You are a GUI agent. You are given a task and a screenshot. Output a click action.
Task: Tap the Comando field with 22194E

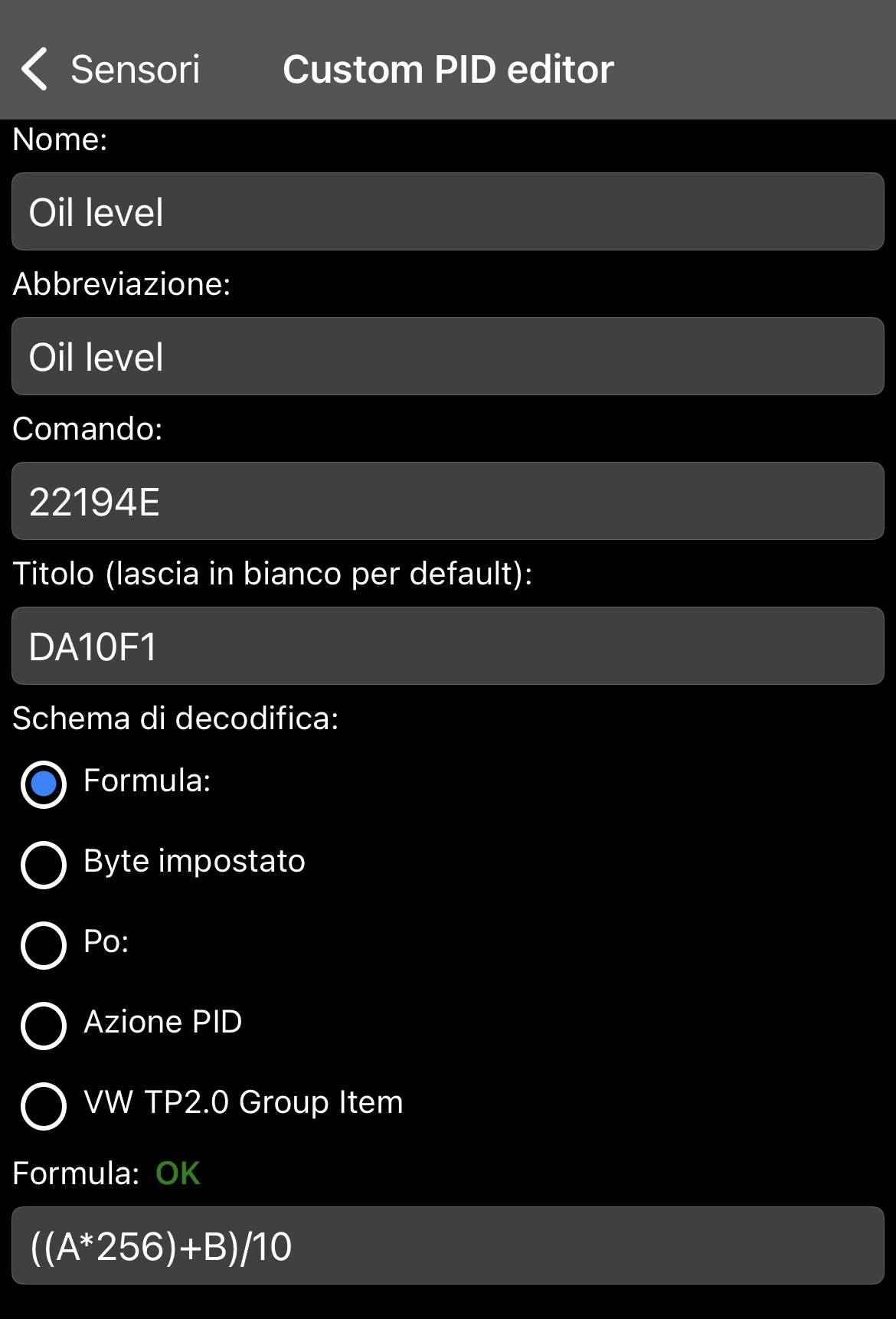448,501
